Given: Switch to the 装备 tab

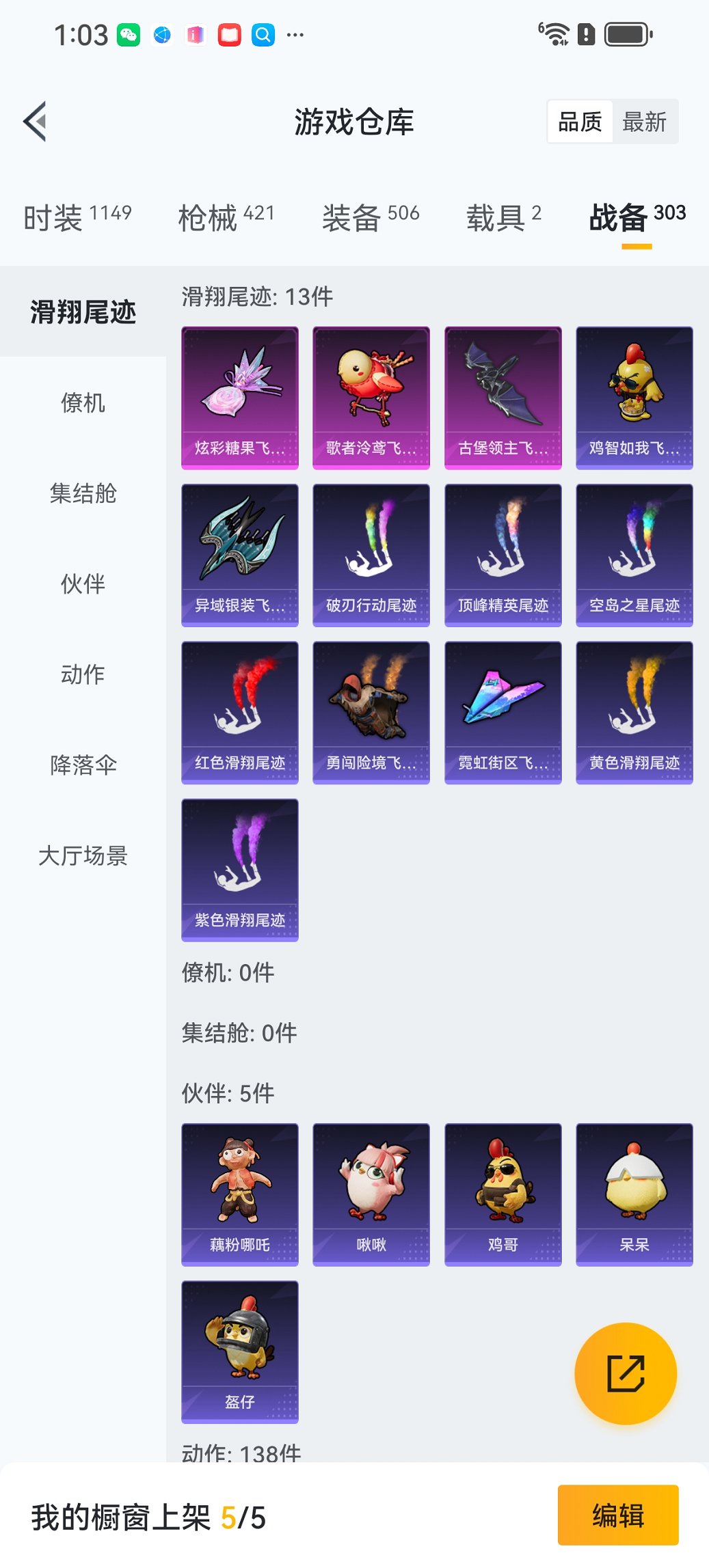Looking at the screenshot, I should [371, 217].
